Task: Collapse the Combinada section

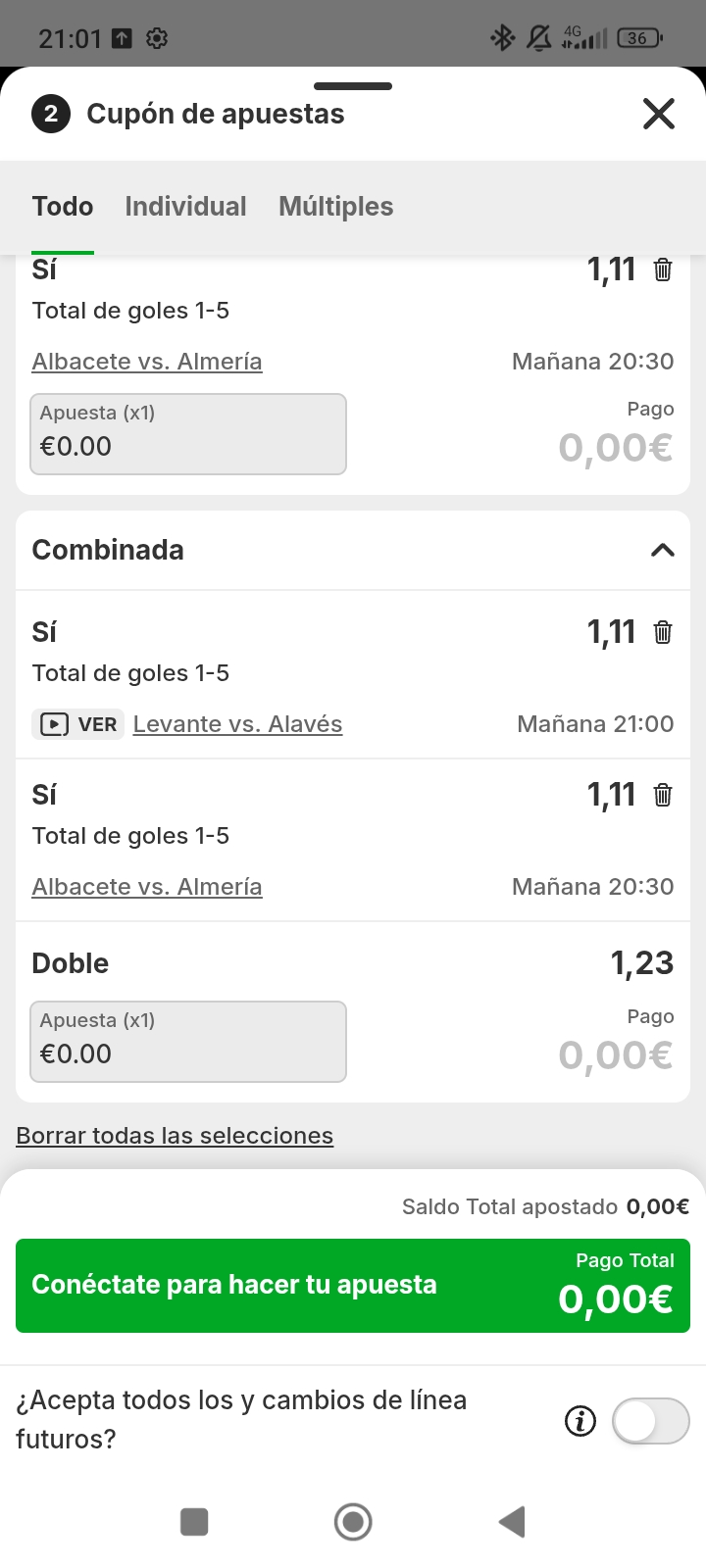Action: click(663, 550)
